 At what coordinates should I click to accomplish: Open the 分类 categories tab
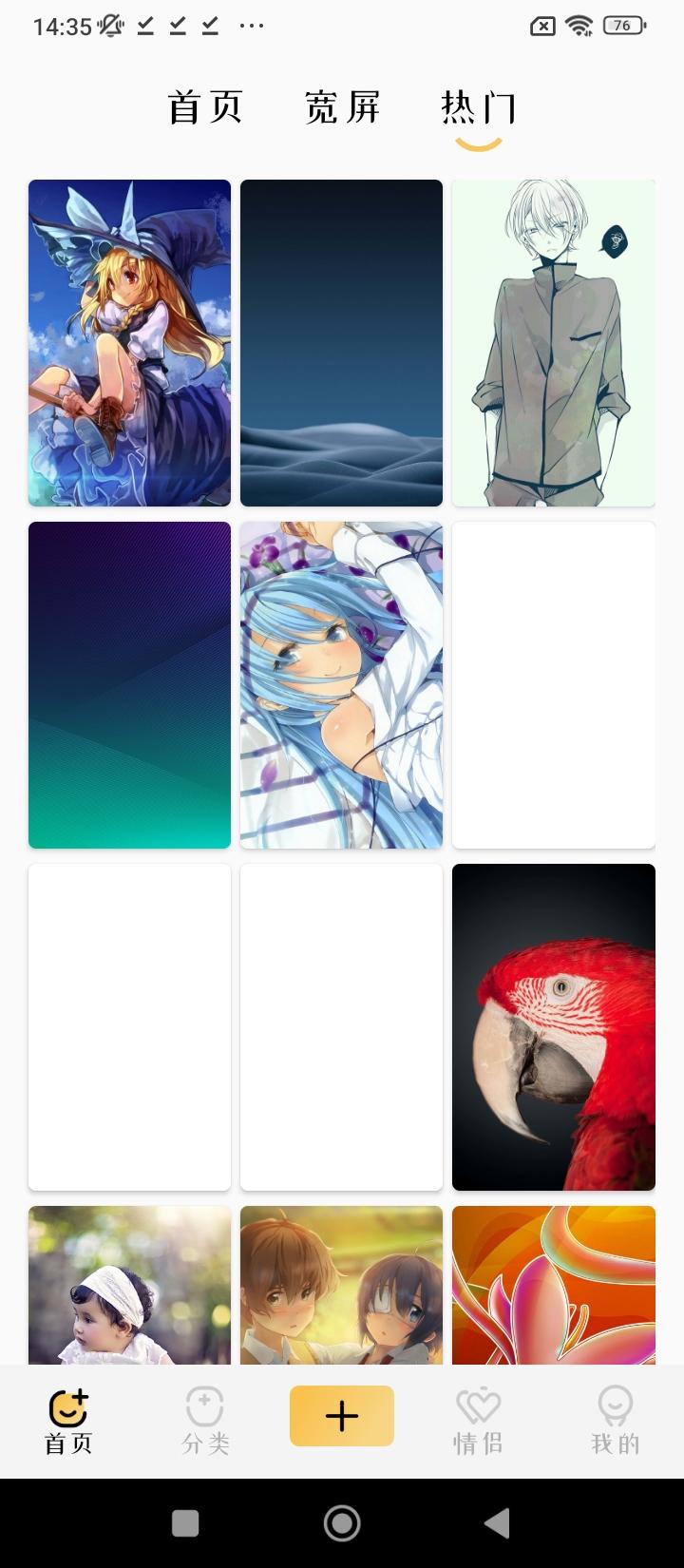(205, 1421)
